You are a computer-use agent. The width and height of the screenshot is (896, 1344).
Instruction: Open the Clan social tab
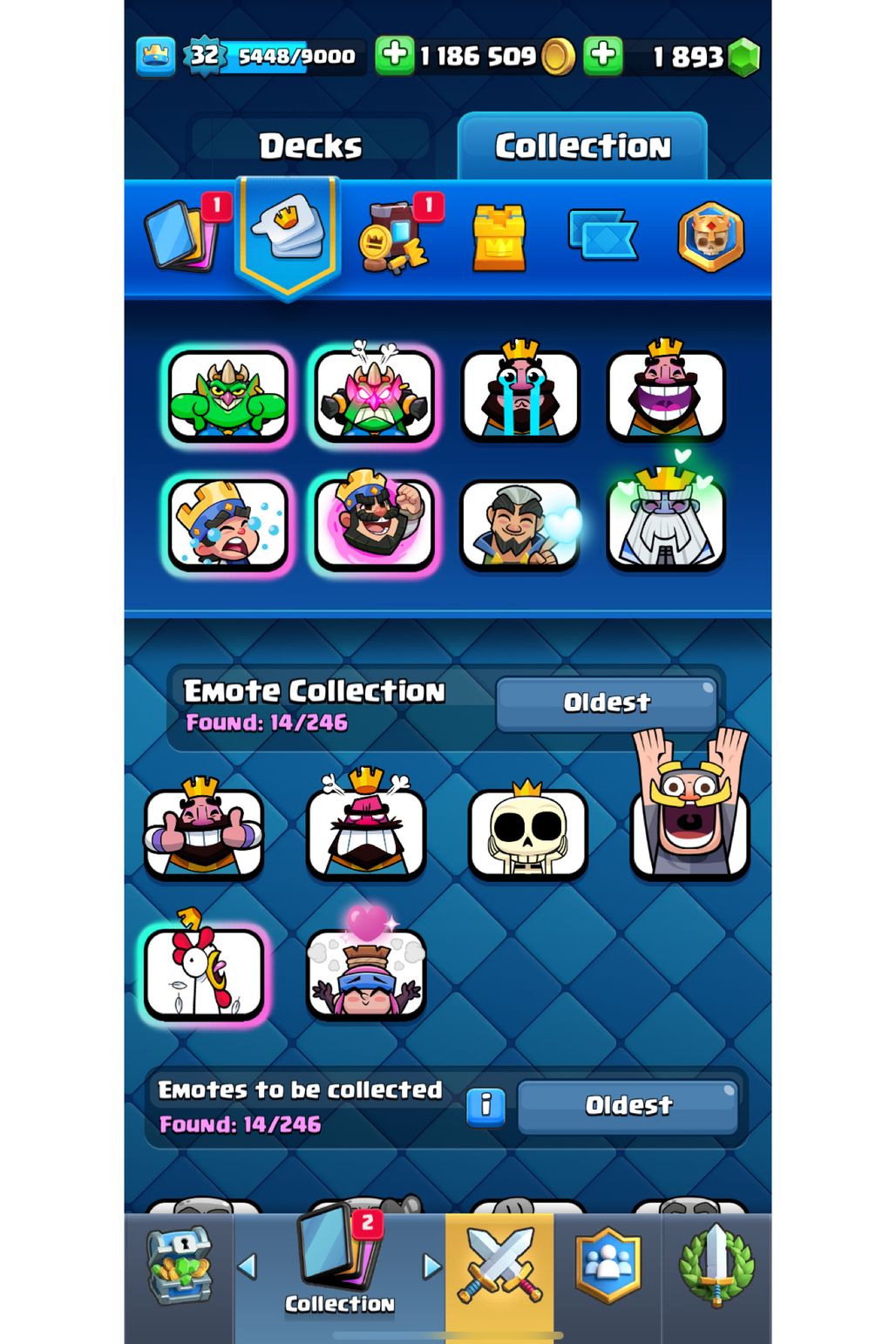[608, 1266]
